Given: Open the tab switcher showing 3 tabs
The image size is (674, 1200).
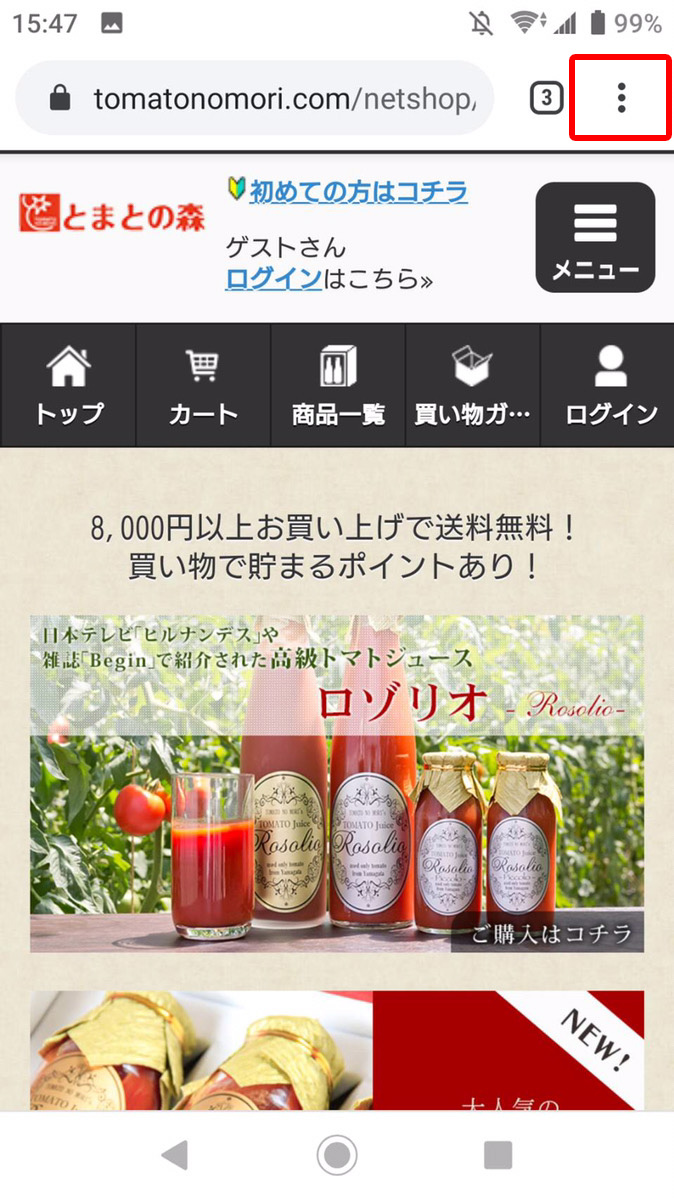Looking at the screenshot, I should [546, 98].
